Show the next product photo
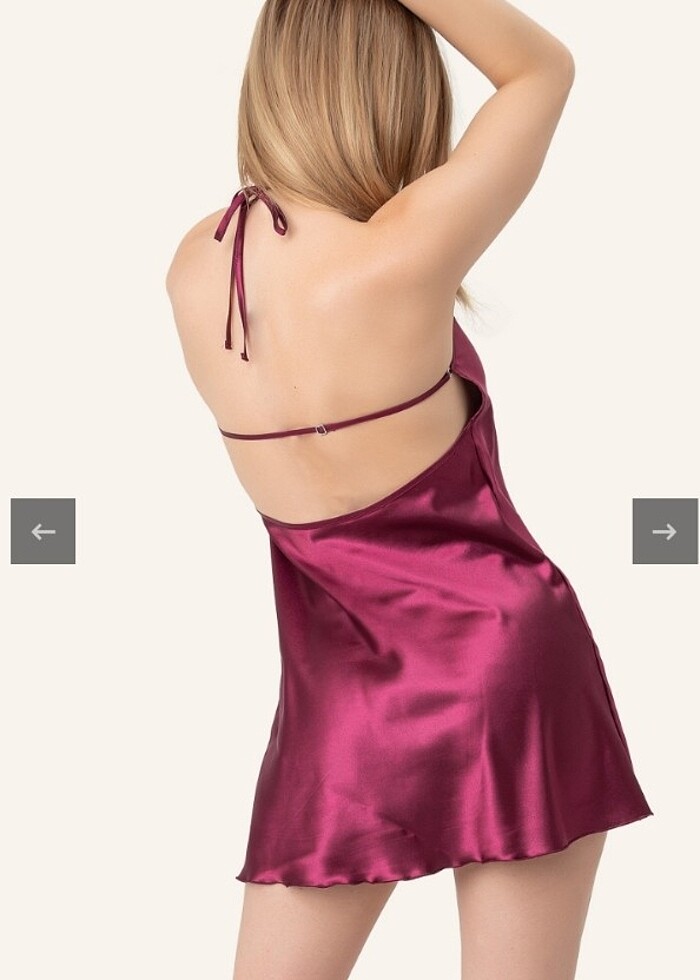Image resolution: width=700 pixels, height=980 pixels. (x=665, y=531)
